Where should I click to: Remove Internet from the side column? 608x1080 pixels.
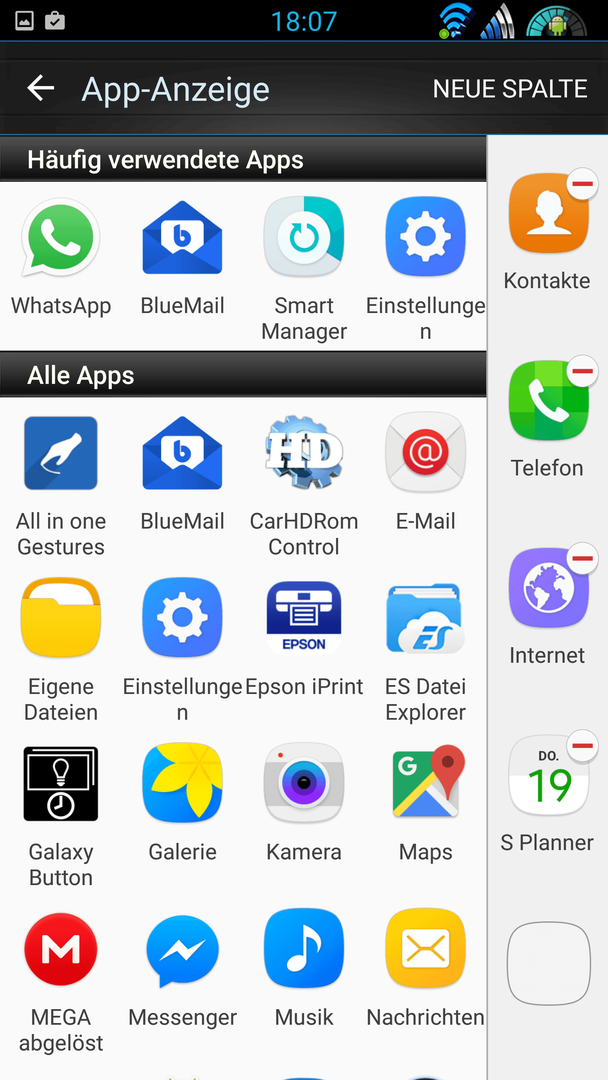pyautogui.click(x=583, y=559)
